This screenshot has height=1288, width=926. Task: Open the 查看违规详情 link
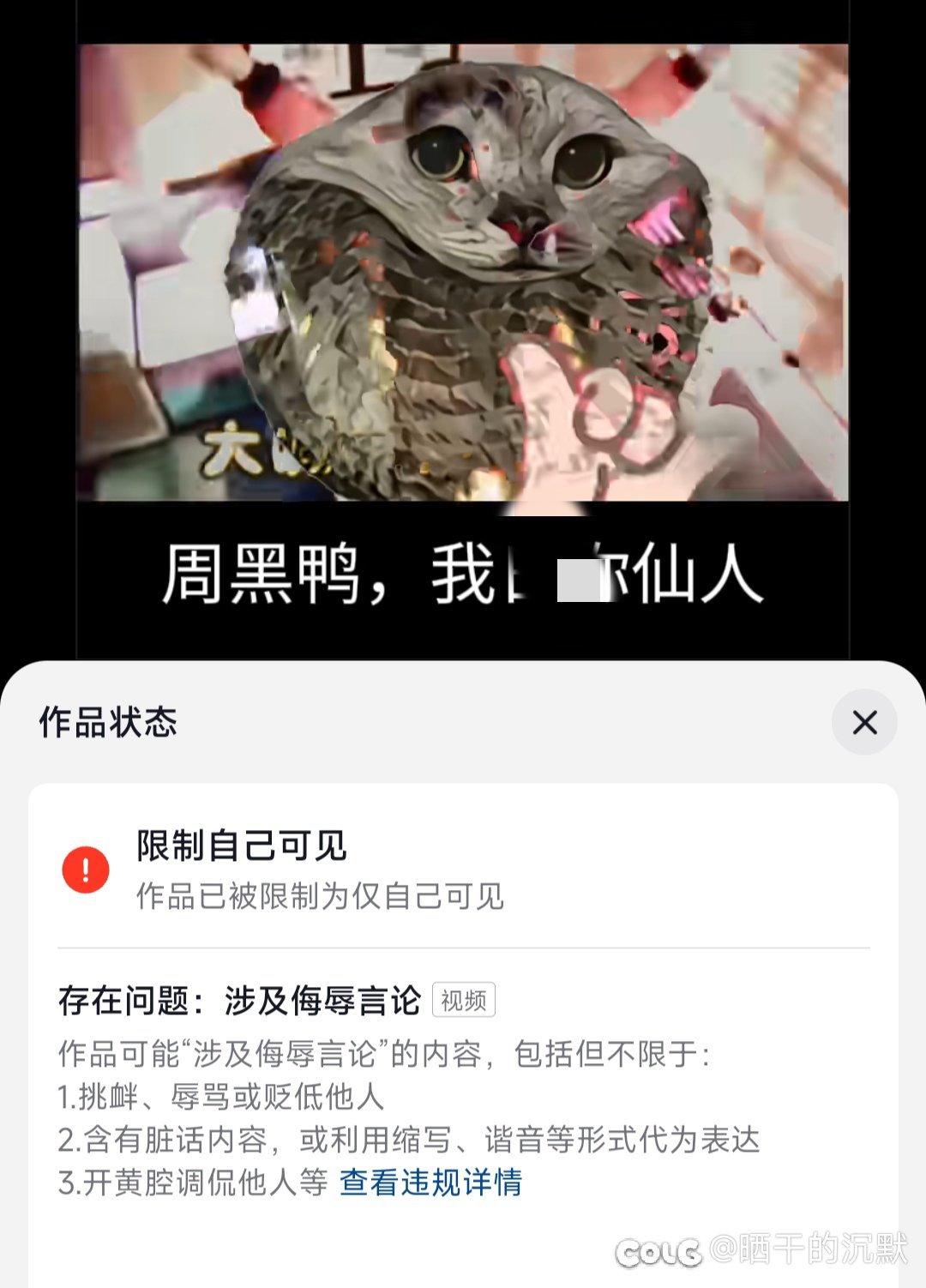pos(430,1183)
